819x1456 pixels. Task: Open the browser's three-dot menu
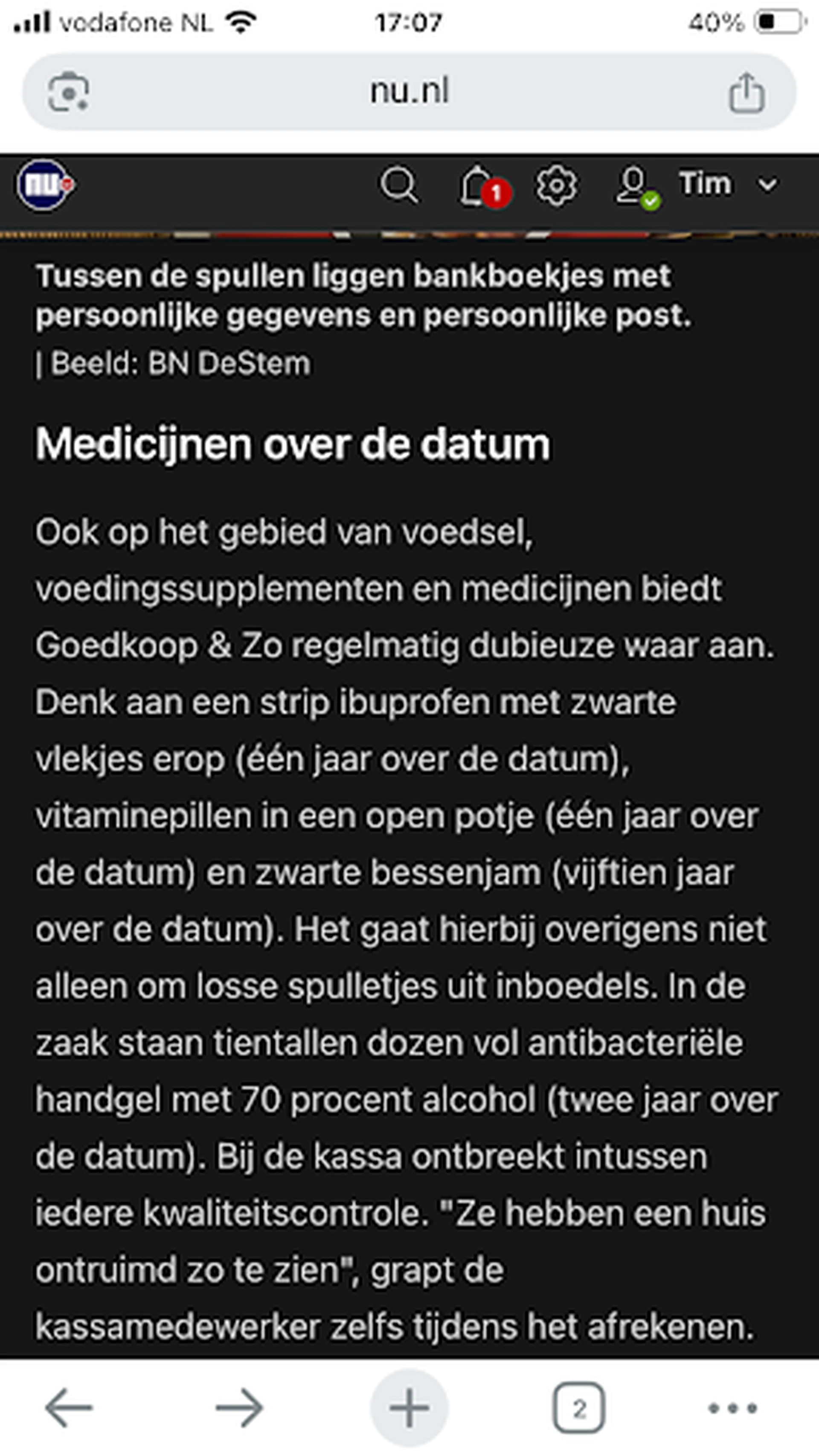click(732, 1408)
